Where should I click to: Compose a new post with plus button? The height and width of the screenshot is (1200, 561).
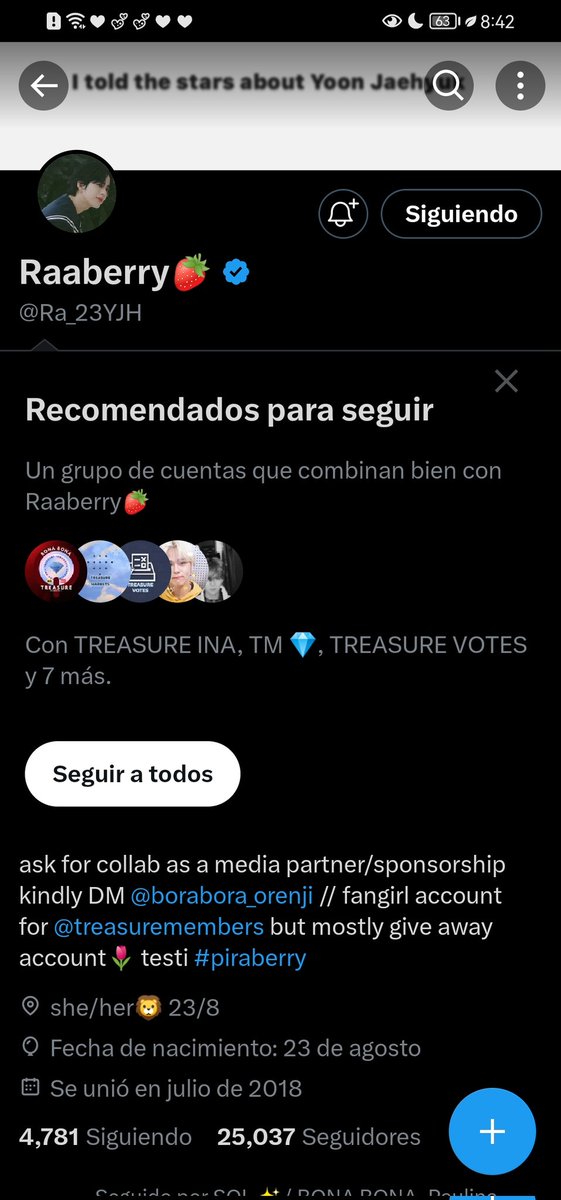[x=492, y=1131]
